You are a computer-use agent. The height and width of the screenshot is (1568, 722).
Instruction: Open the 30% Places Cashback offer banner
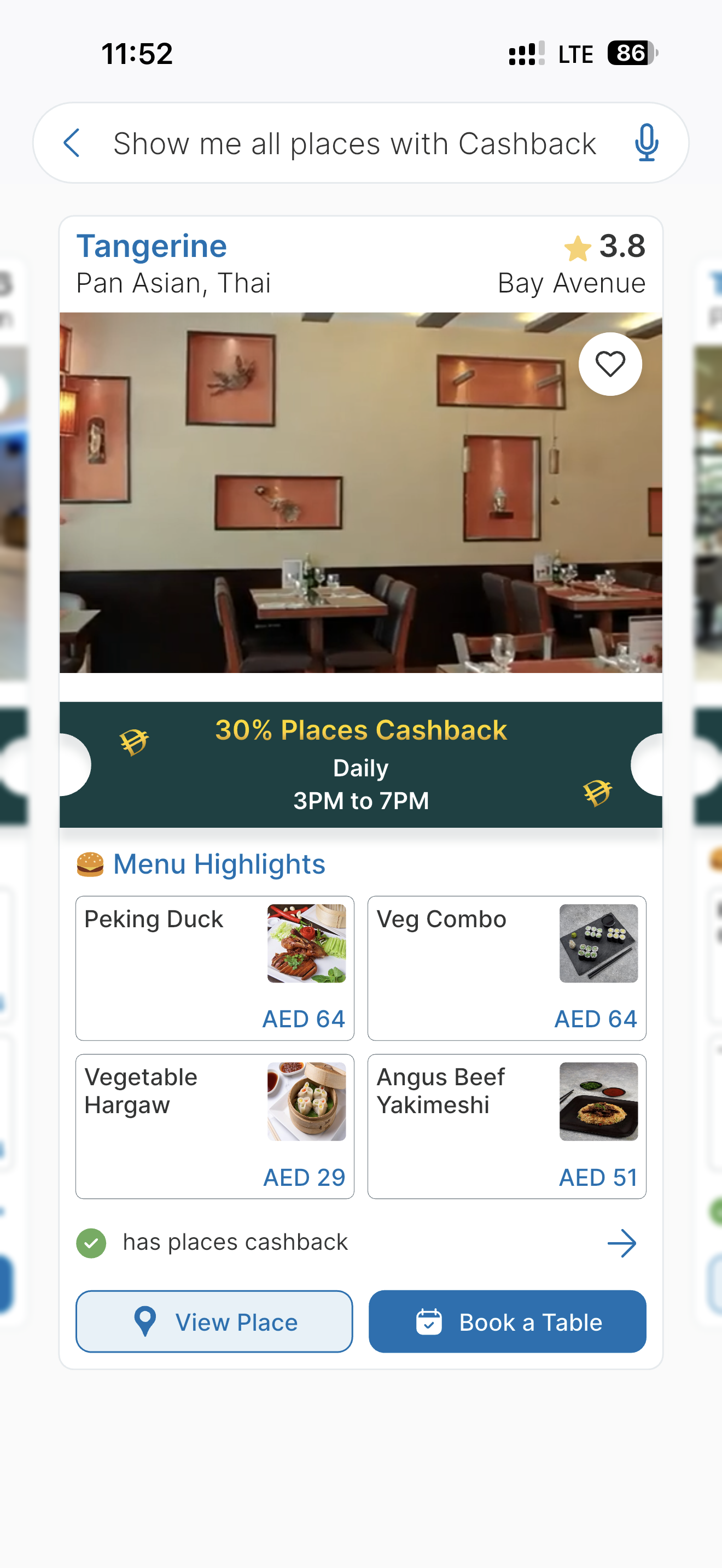coord(360,764)
